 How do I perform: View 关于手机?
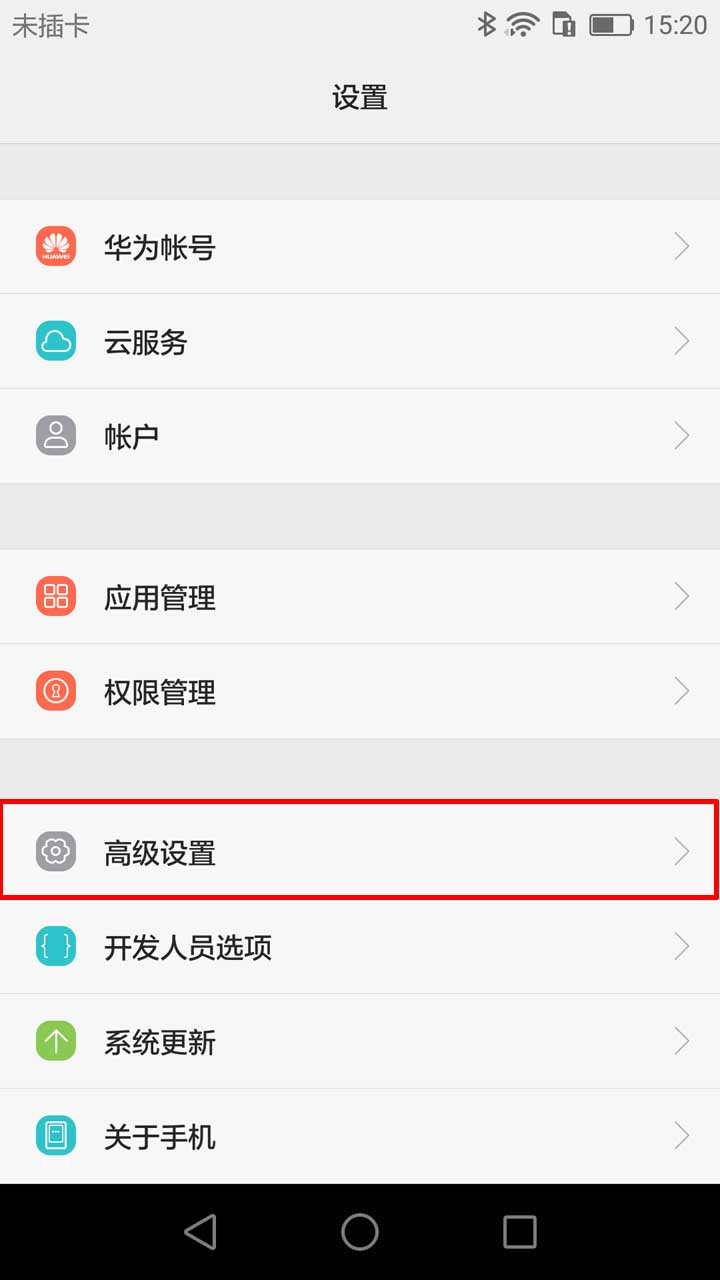(360, 1137)
